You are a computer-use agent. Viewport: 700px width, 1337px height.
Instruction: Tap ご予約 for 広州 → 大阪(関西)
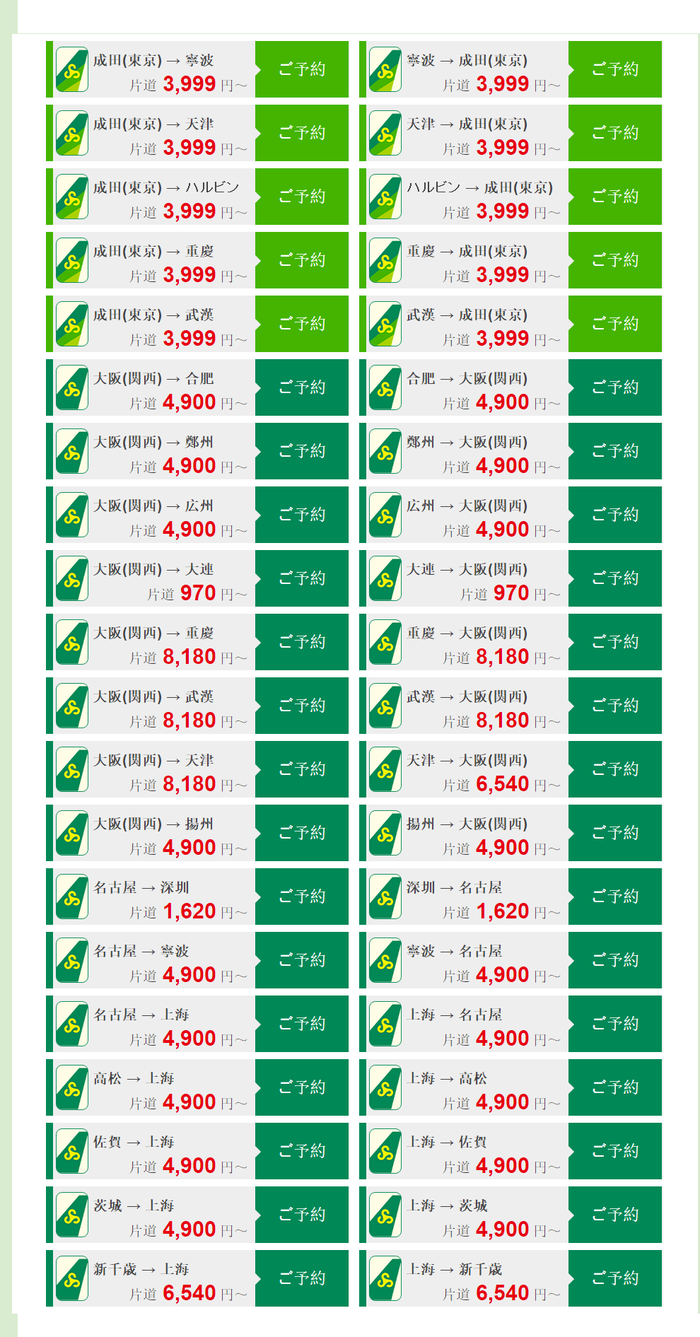pyautogui.click(x=614, y=515)
